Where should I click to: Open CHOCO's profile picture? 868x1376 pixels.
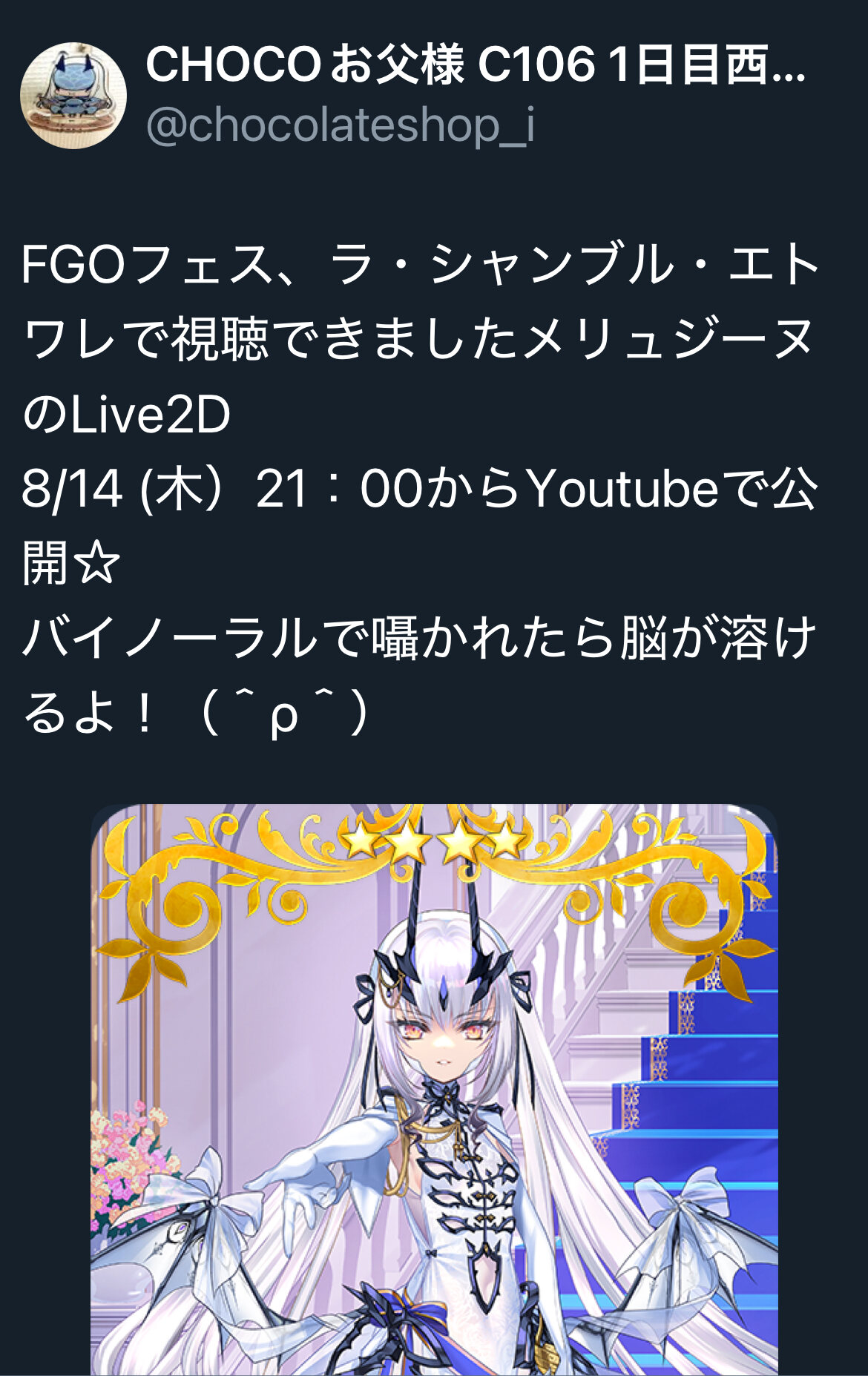[x=73, y=96]
